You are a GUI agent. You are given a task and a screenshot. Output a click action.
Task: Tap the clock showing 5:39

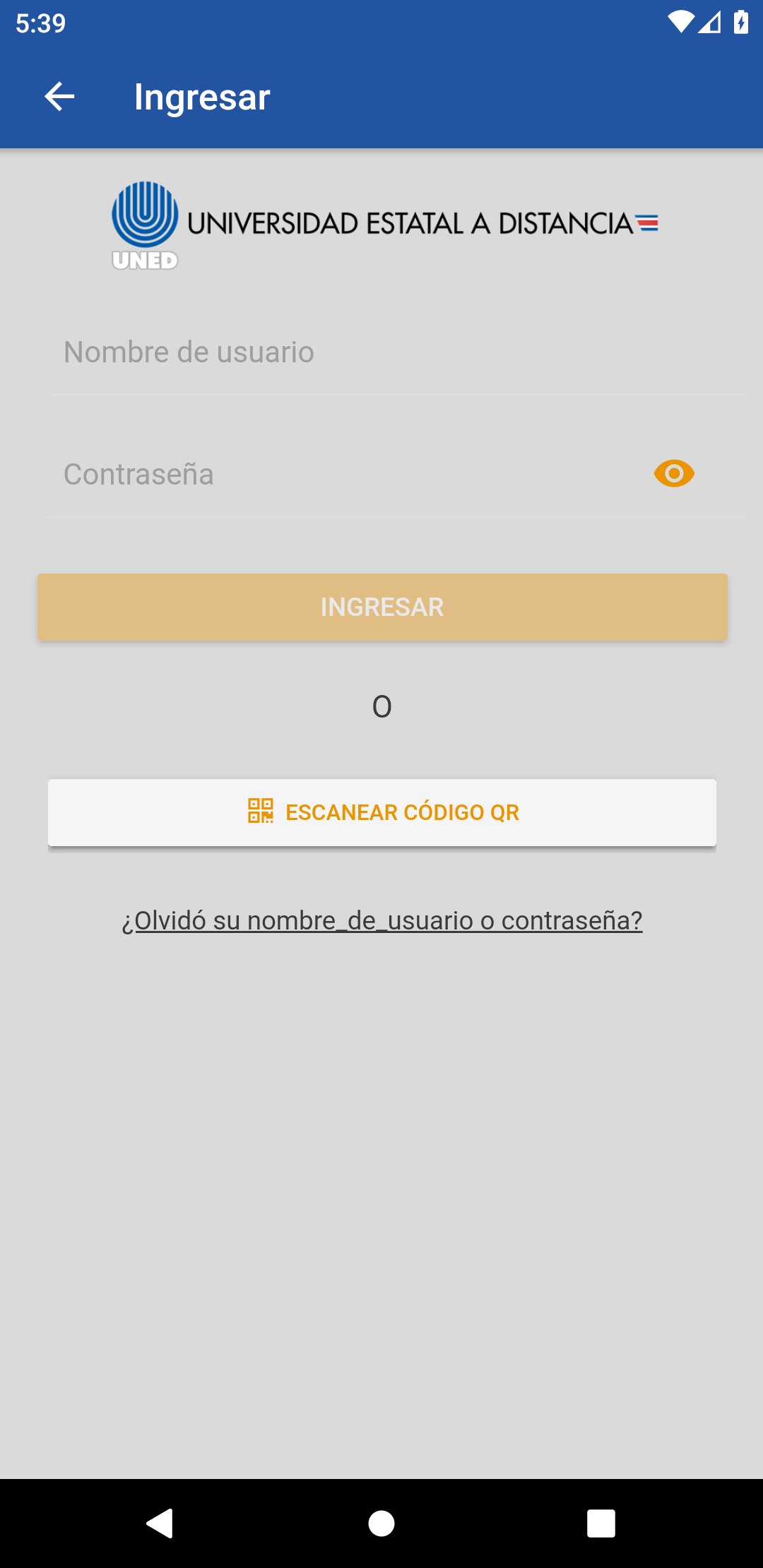[x=40, y=21]
